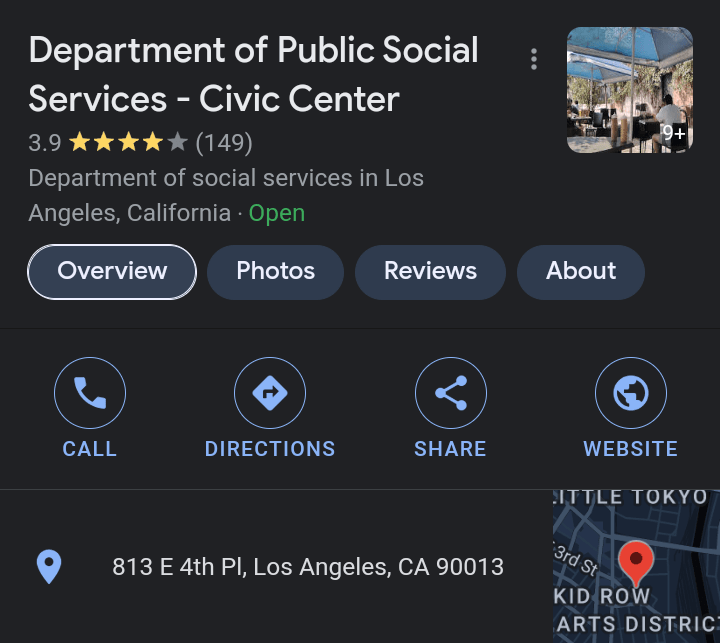Switch to the Photos tab
The height and width of the screenshot is (643, 720).
pos(275,271)
